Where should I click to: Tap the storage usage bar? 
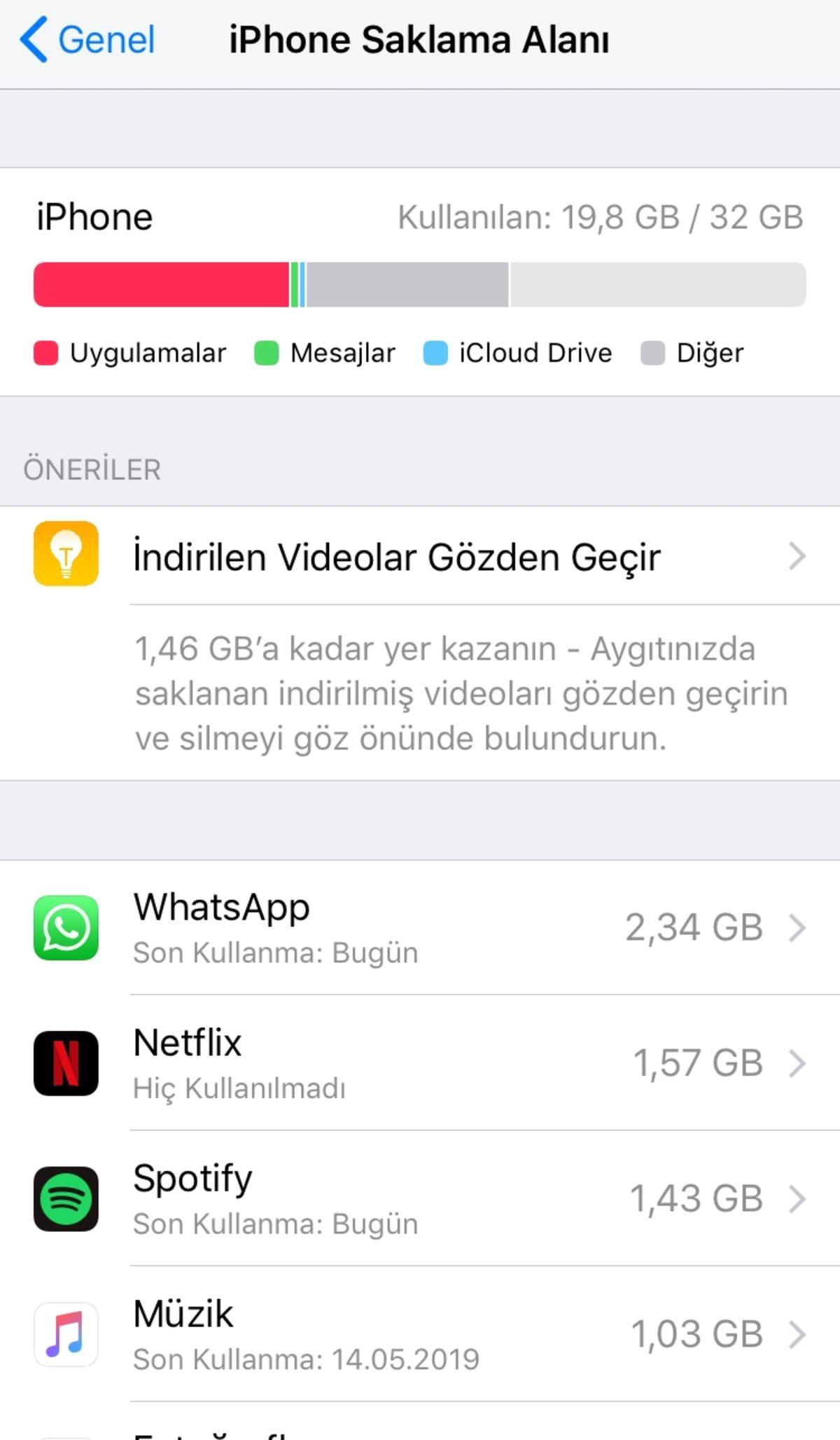coord(420,284)
